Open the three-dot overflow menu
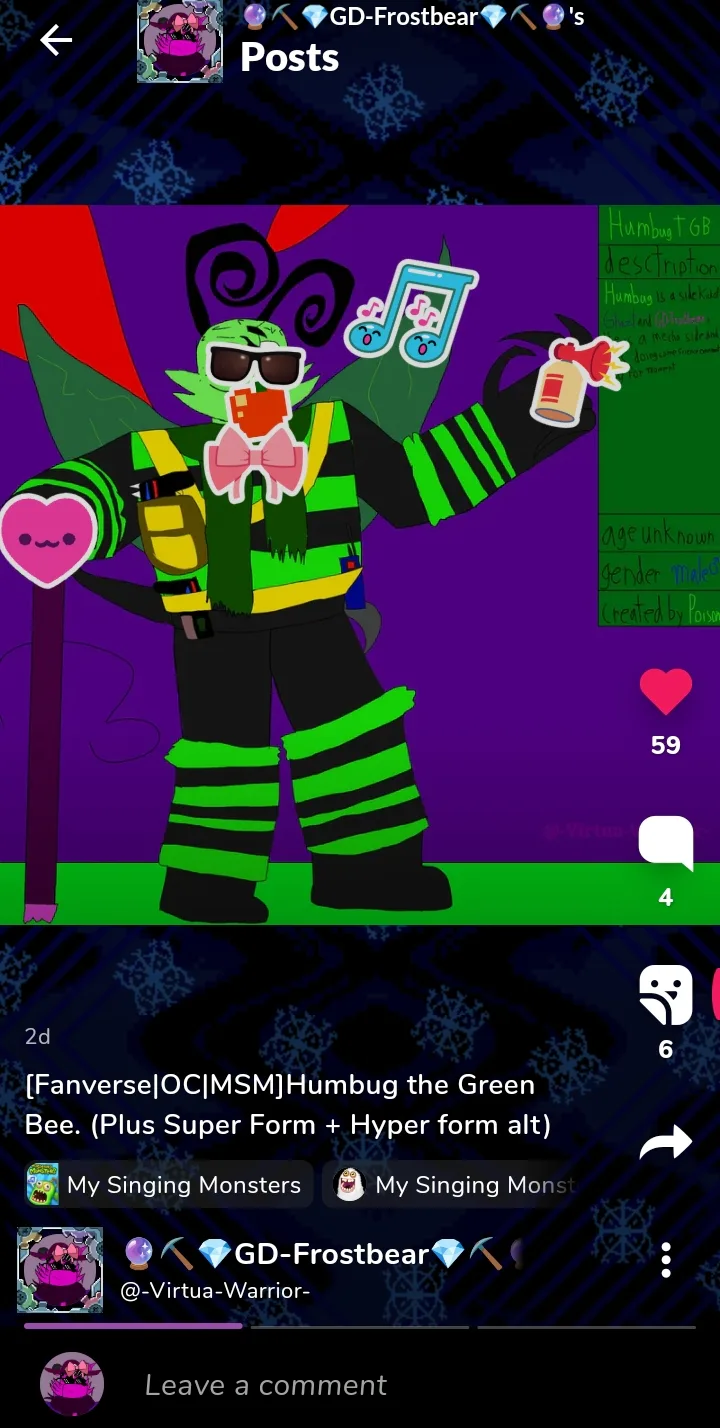 tap(666, 1260)
